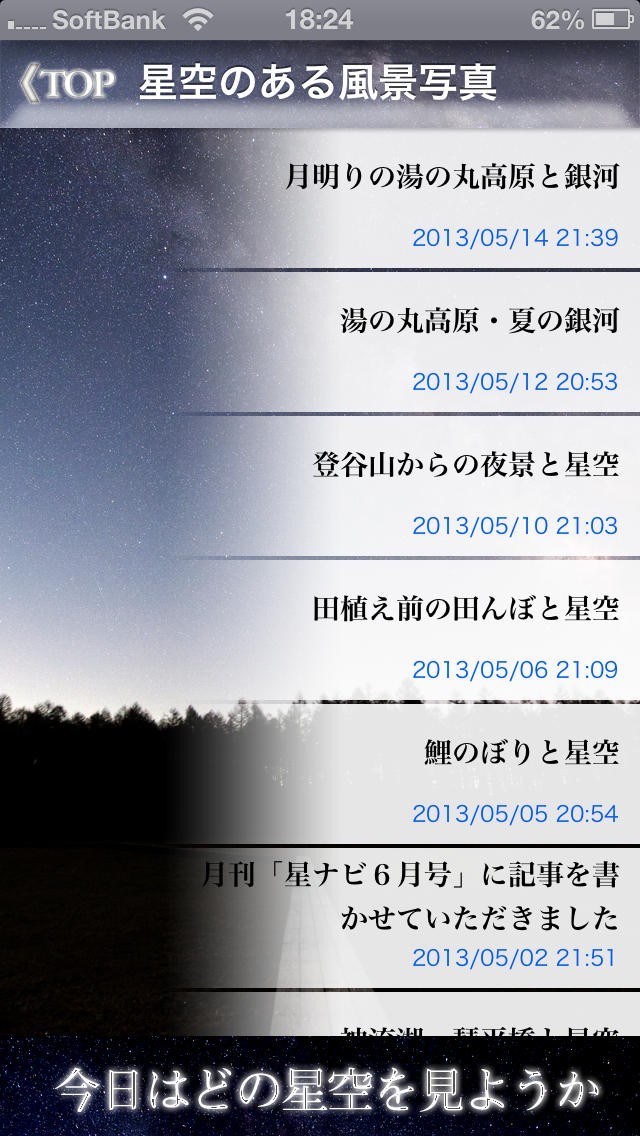Screen dimensions: 640x1136
Task: Go back to TOP screen
Action: pos(66,84)
